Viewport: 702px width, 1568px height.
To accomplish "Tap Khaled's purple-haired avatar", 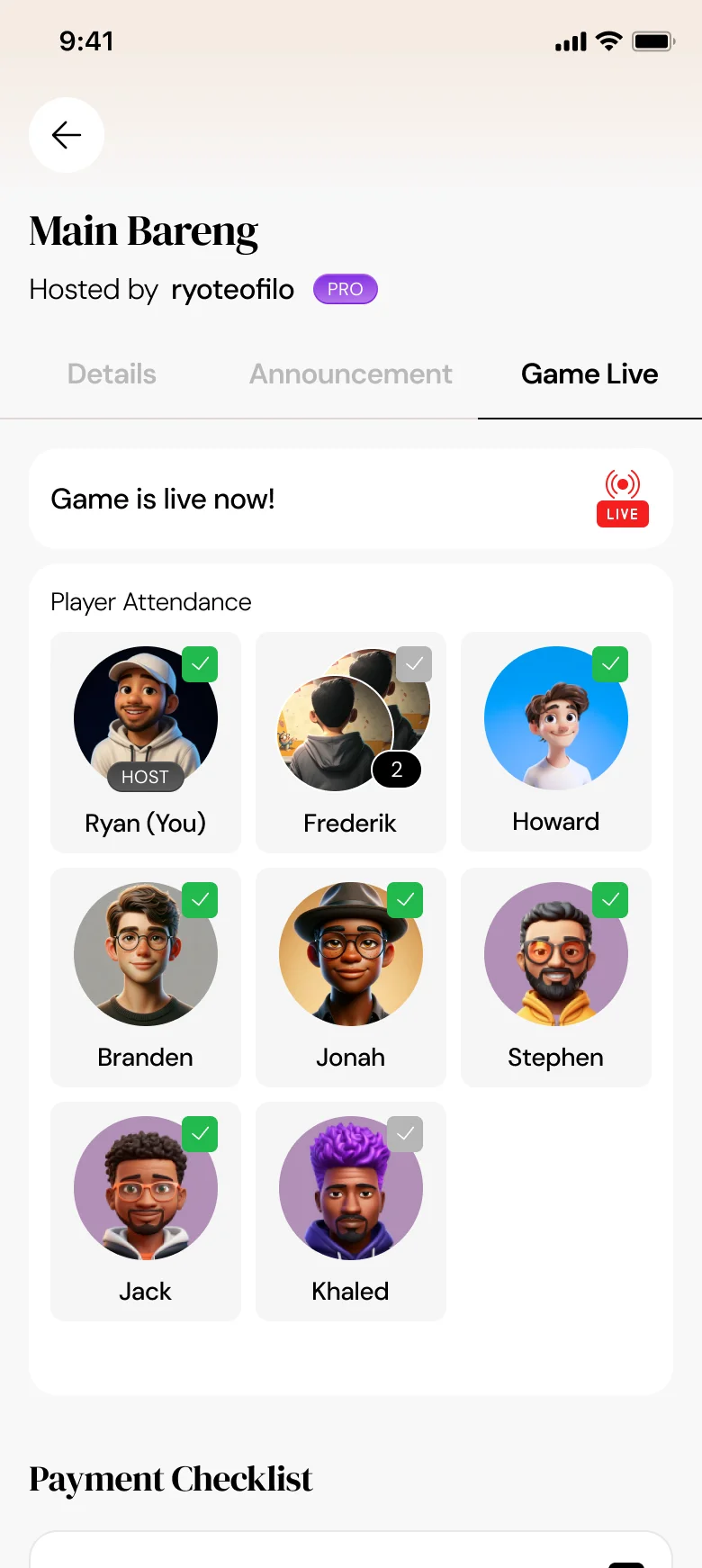I will pos(350,1188).
